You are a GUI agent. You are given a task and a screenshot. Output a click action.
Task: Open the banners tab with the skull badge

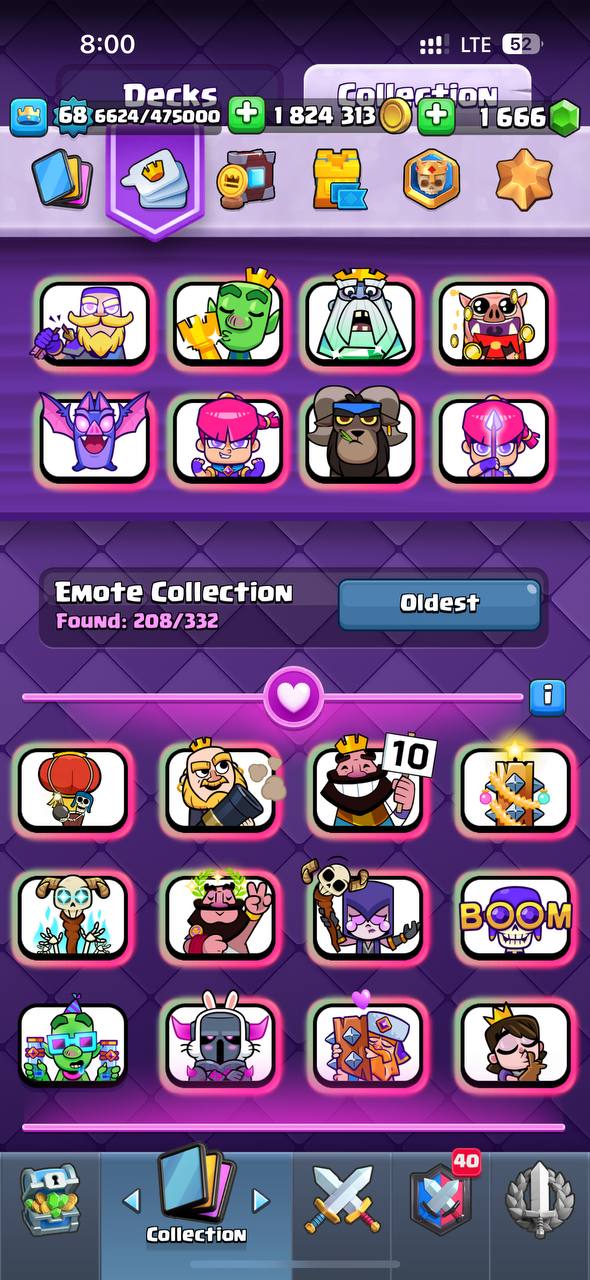tap(431, 179)
